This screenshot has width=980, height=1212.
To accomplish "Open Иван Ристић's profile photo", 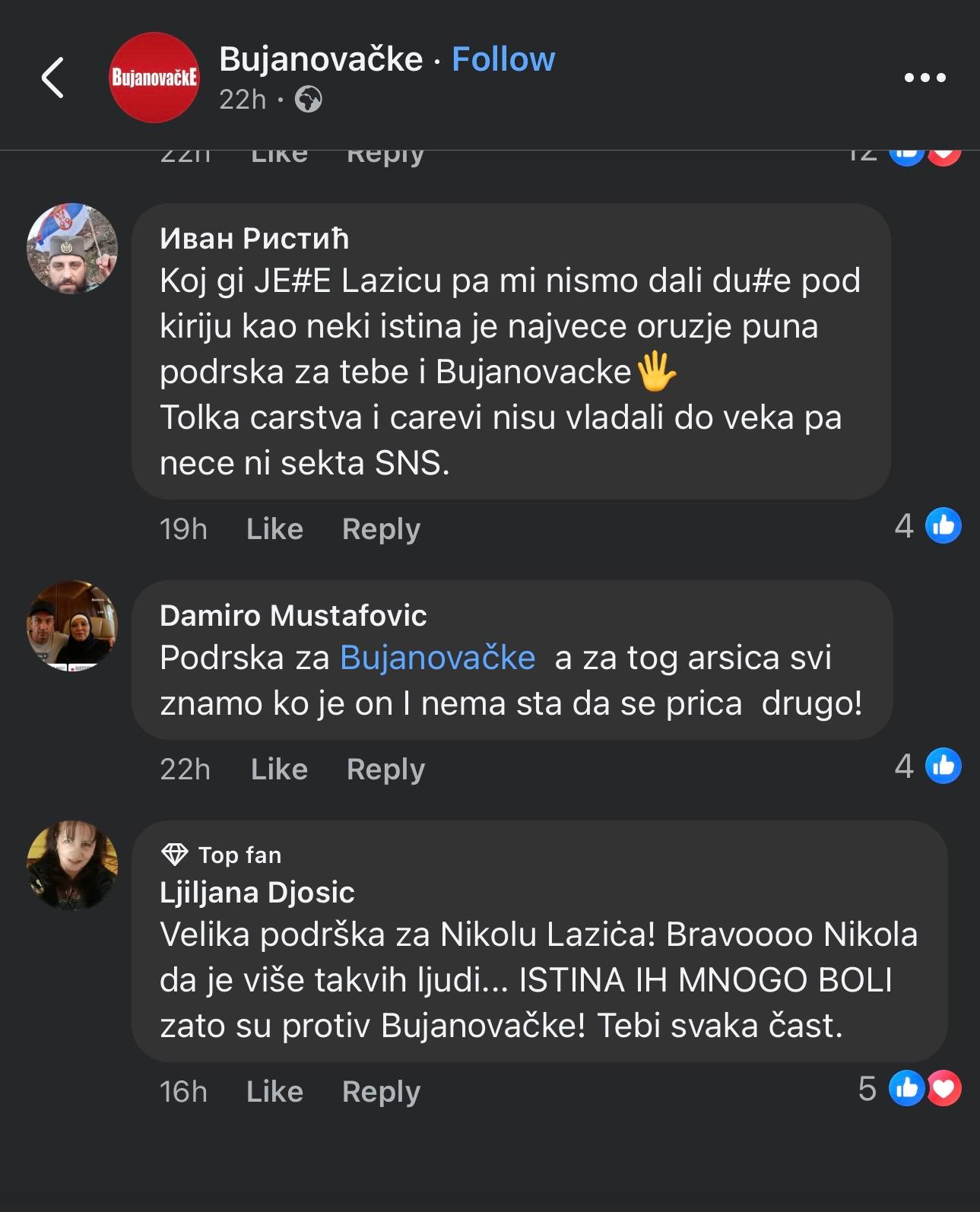I will (72, 249).
